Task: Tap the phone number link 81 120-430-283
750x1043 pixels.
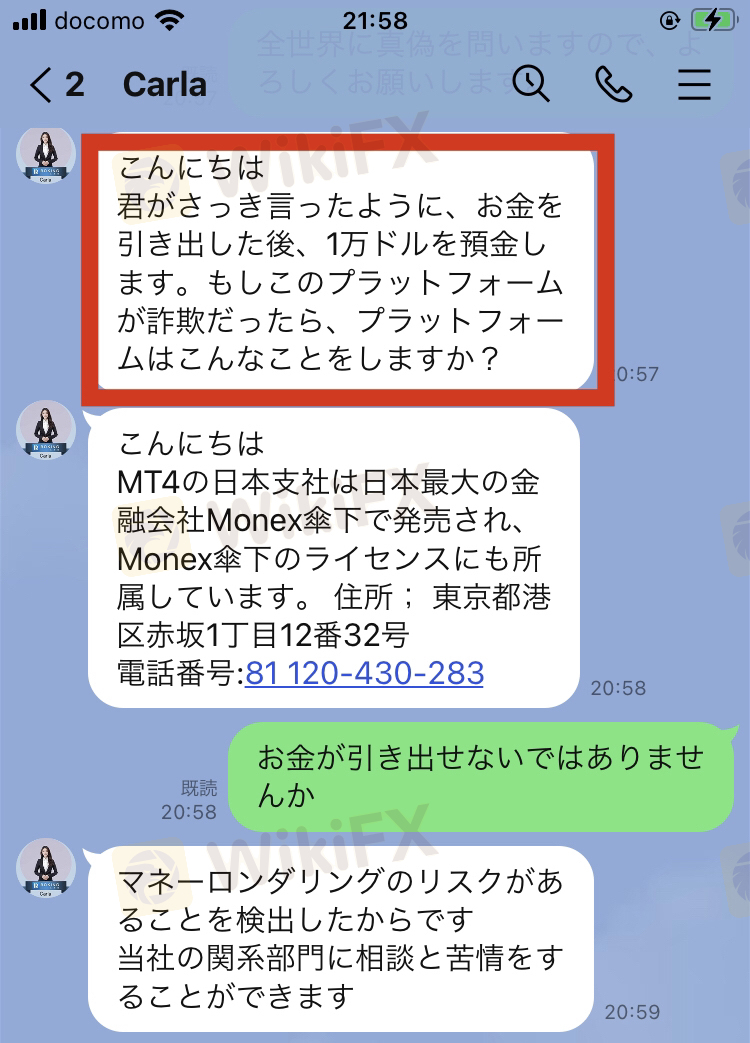Action: tap(364, 673)
